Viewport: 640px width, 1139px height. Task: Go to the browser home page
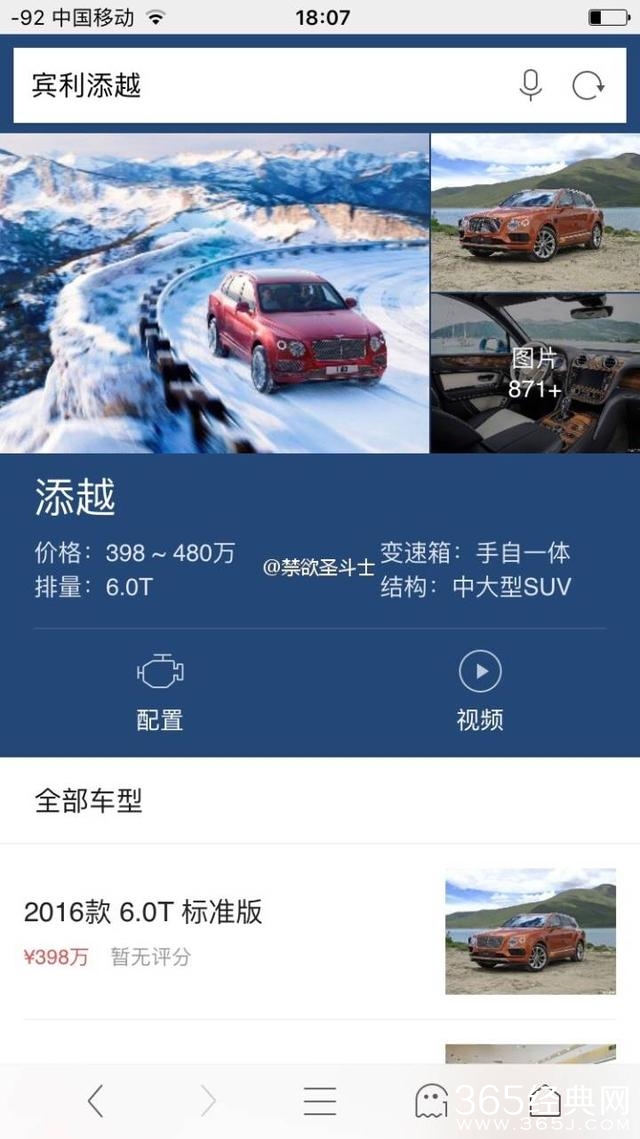[545, 1101]
